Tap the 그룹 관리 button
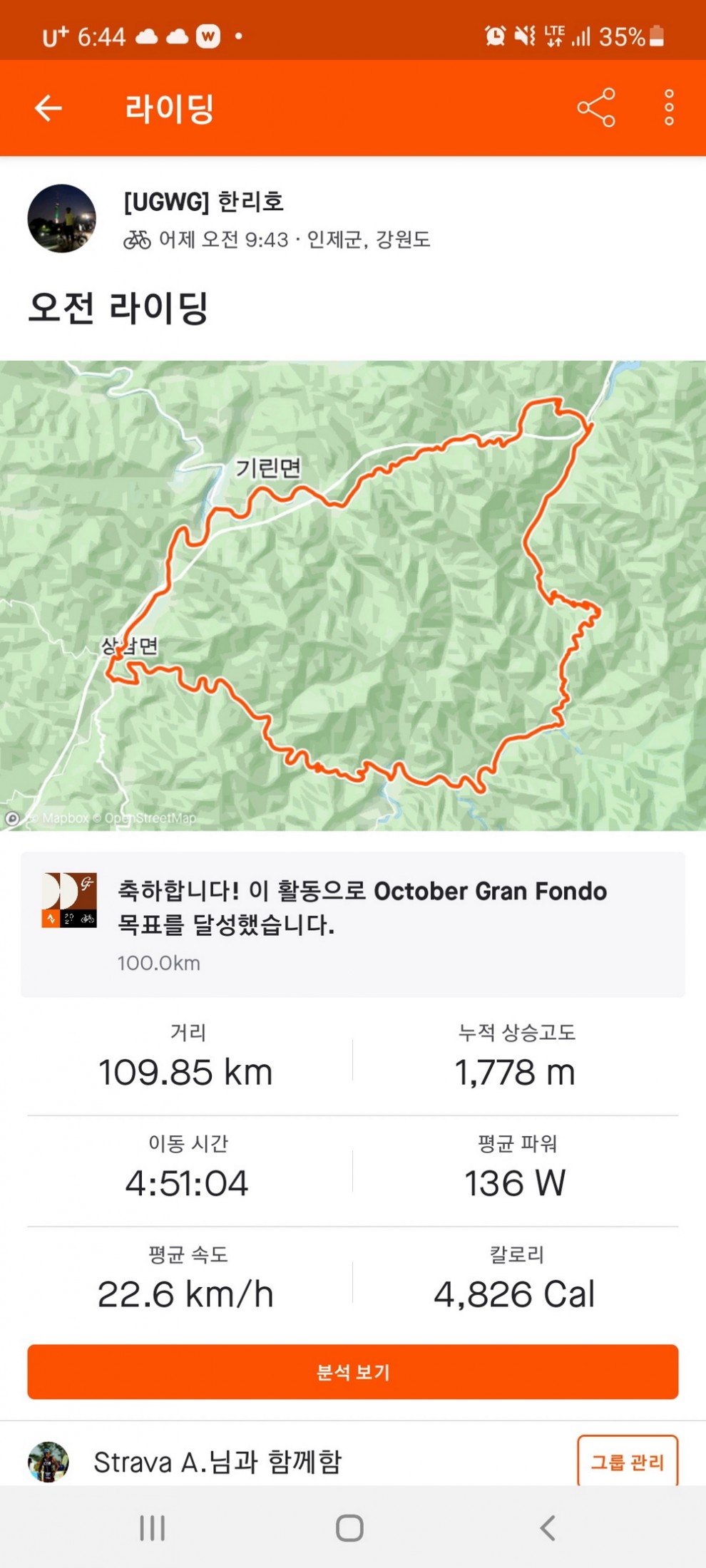 627,1462
